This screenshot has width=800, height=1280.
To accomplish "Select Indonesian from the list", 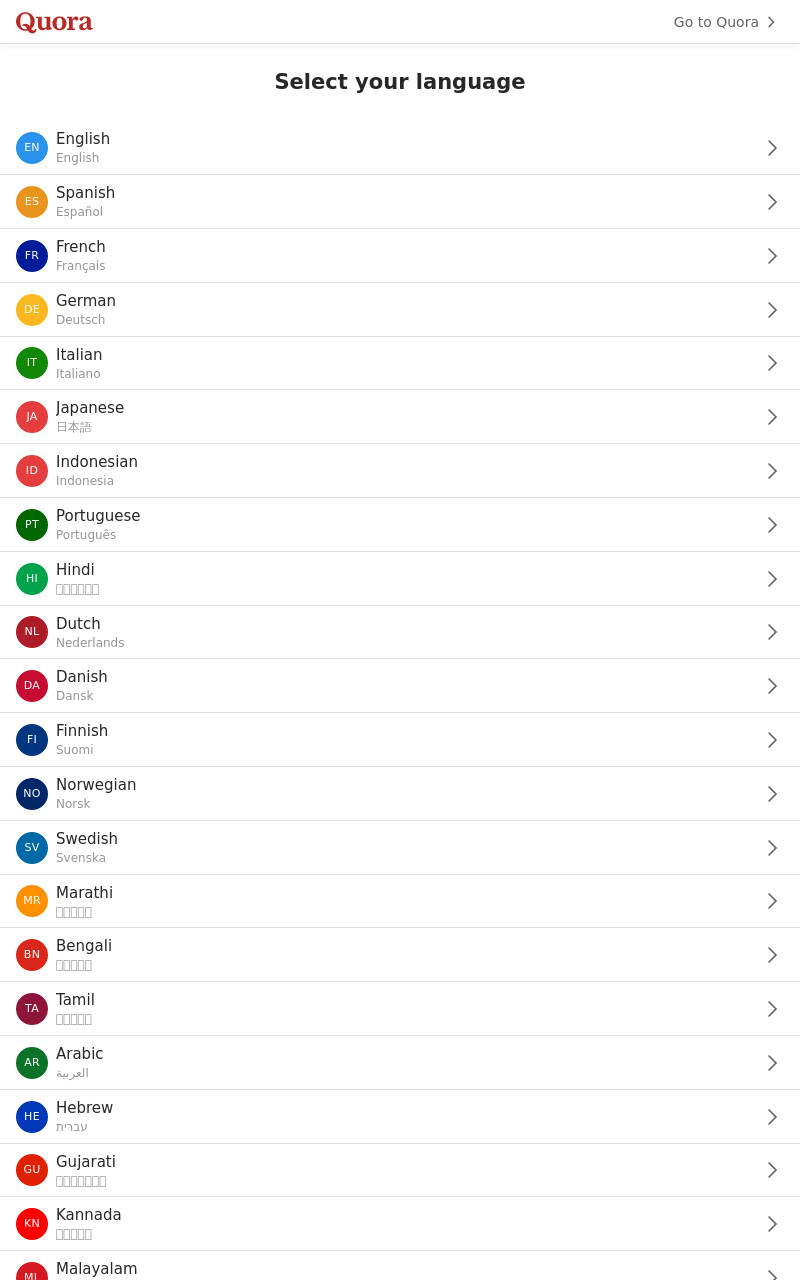I will (400, 471).
